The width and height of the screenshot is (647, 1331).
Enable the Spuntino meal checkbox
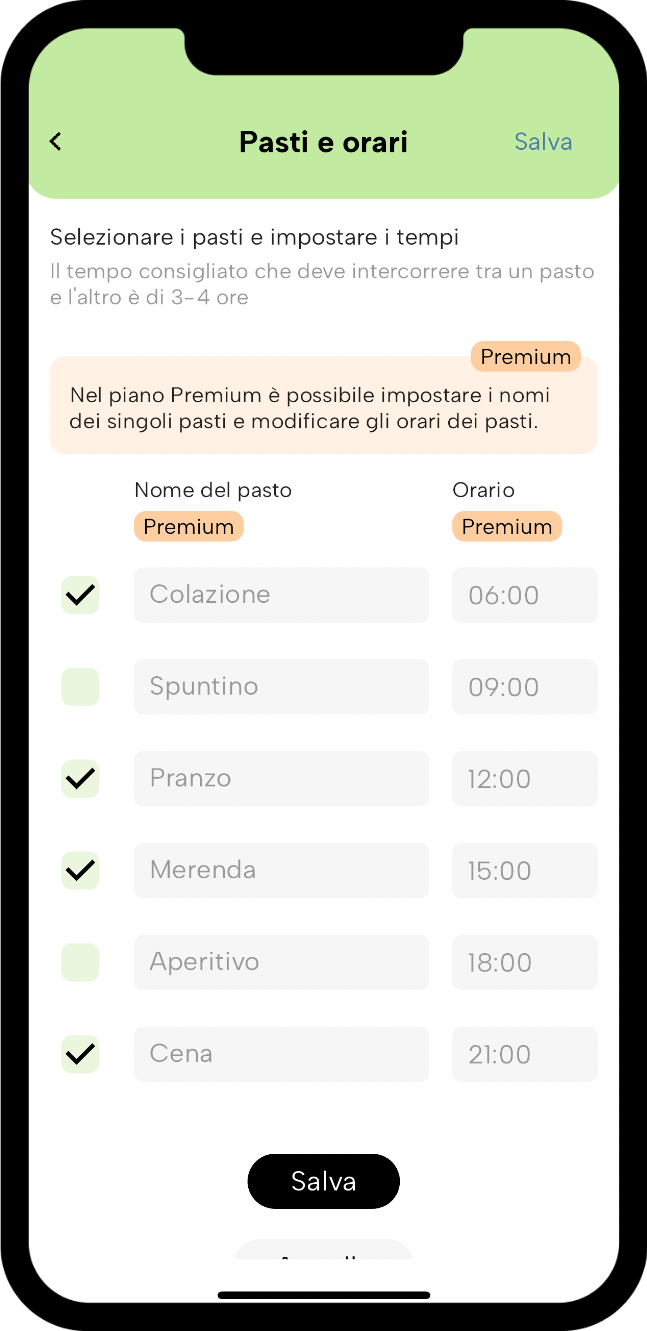[x=80, y=687]
